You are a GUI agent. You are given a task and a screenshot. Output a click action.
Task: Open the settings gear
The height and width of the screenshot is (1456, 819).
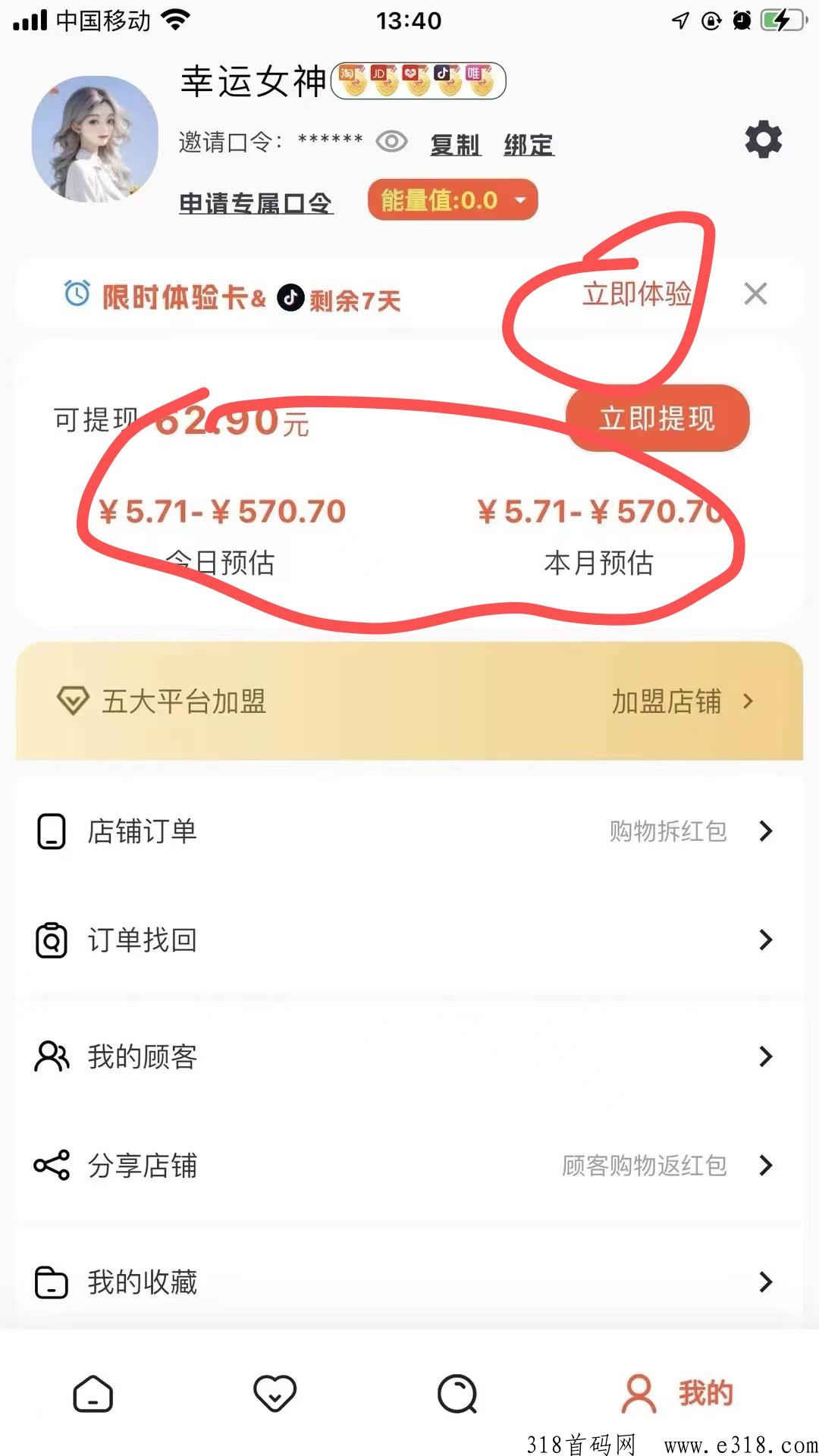(763, 140)
